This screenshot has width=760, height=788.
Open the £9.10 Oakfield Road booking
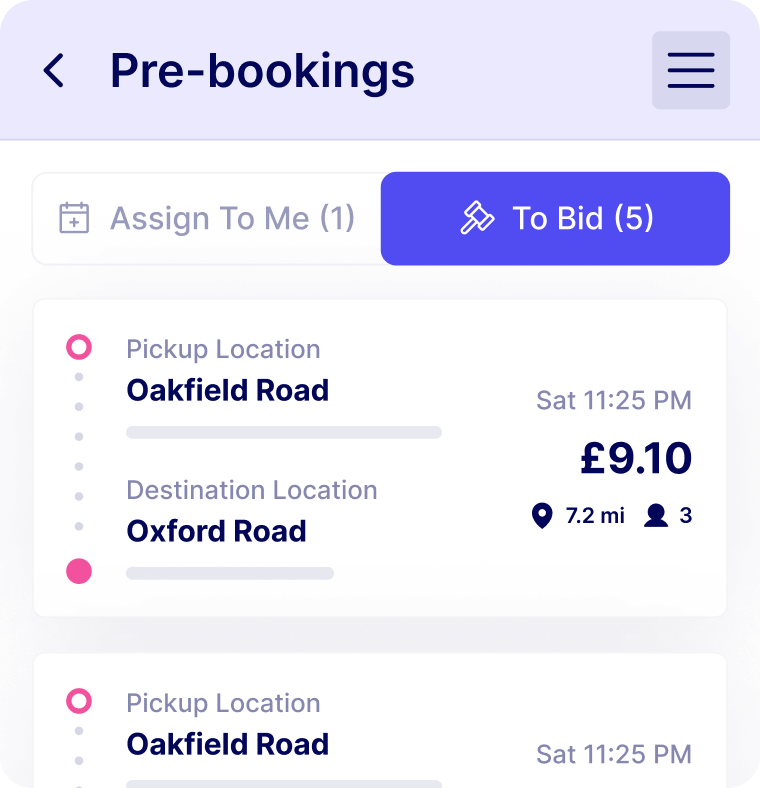(380, 458)
